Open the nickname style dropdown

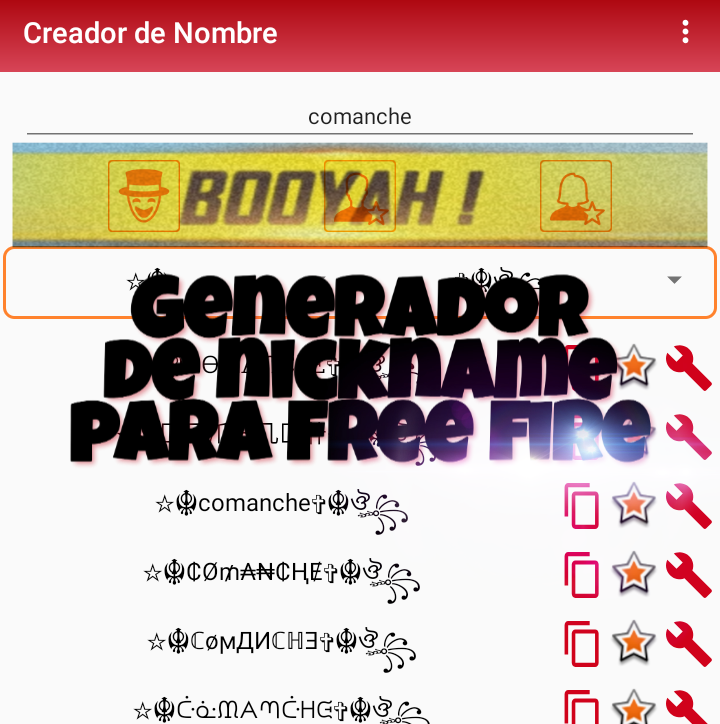pos(672,281)
